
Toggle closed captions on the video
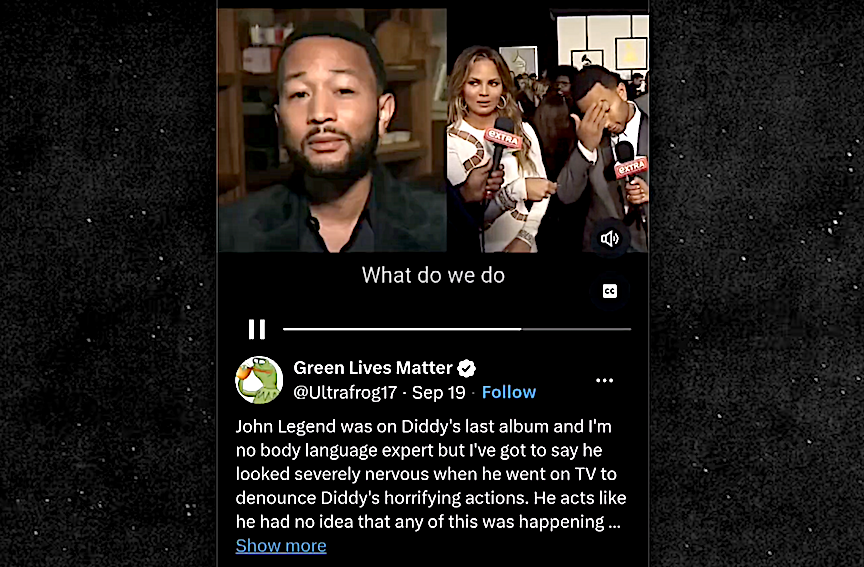tap(610, 291)
